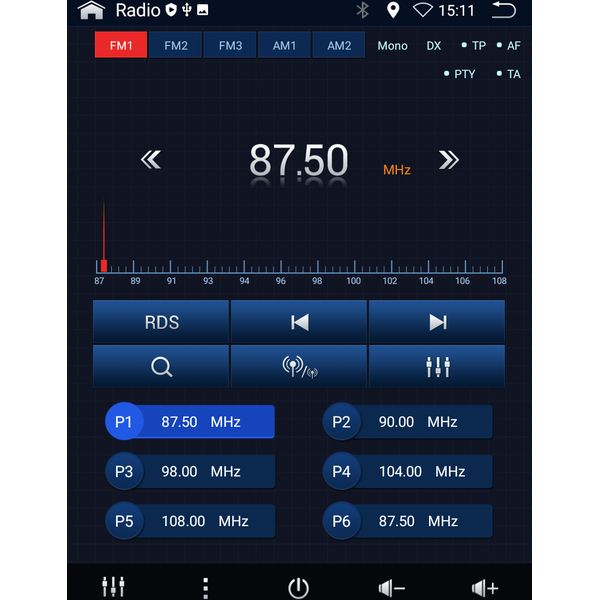Image resolution: width=600 pixels, height=600 pixels.
Task: Seek to the next station
Action: tap(437, 322)
